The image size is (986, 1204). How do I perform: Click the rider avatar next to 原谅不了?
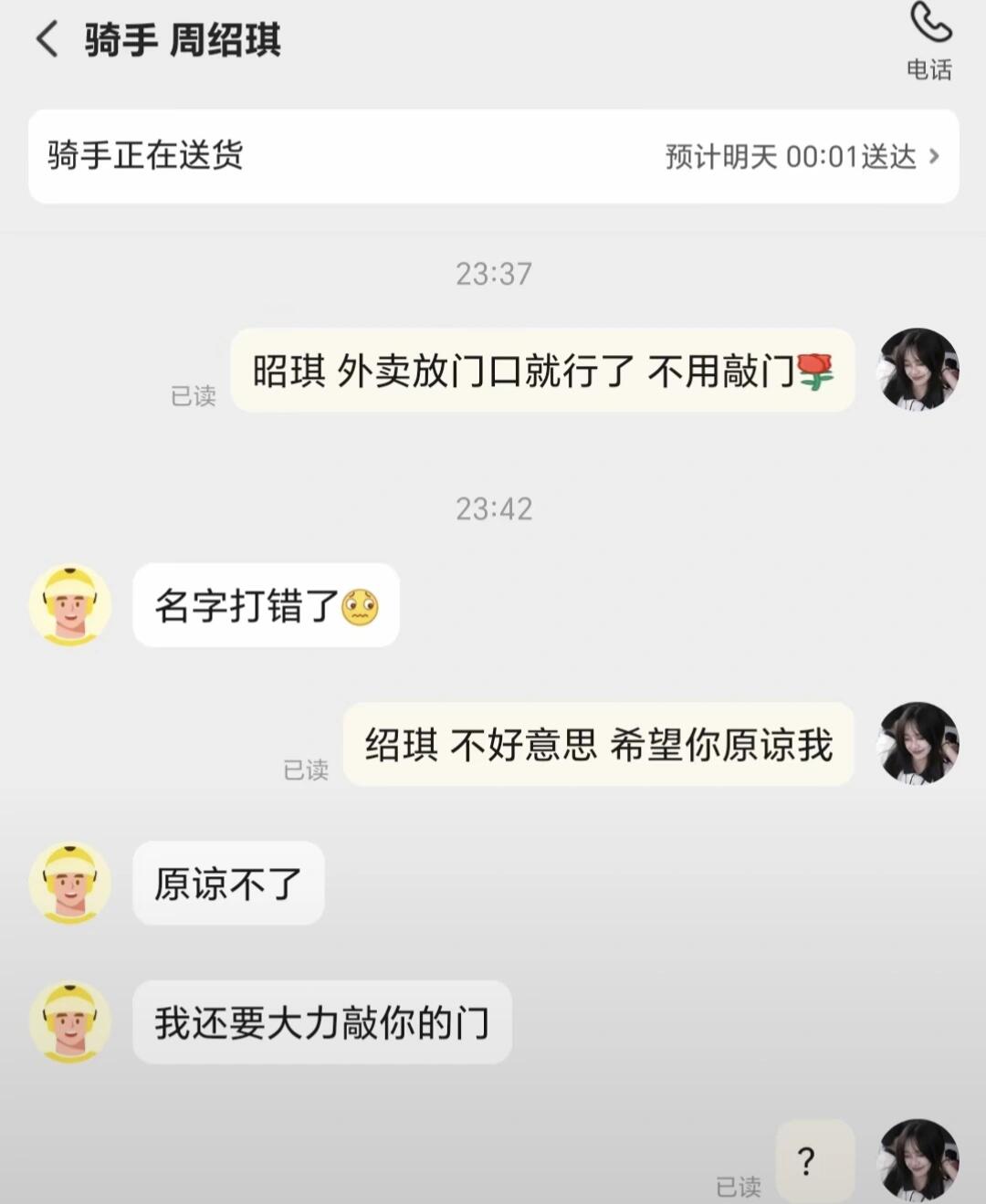(x=69, y=883)
